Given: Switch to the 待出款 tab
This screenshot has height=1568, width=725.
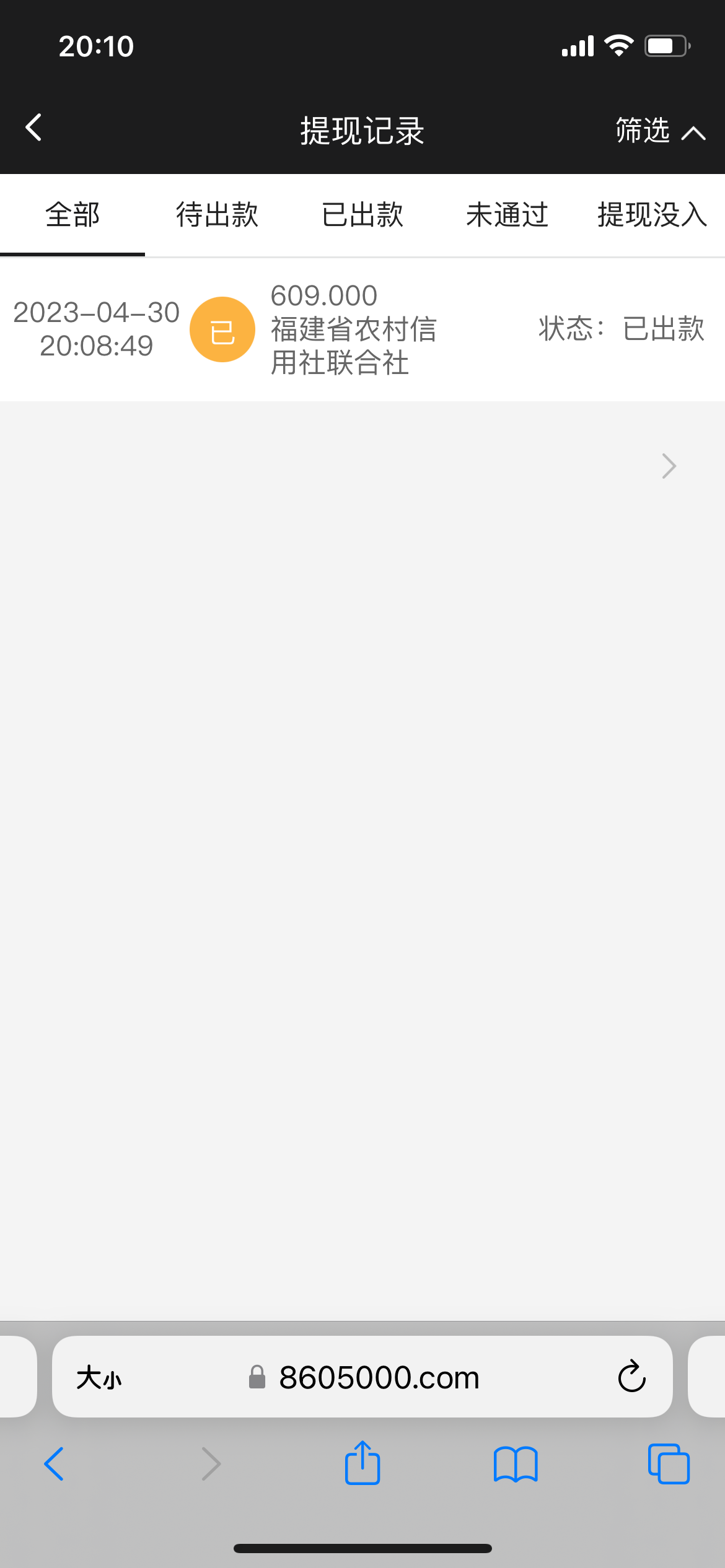Looking at the screenshot, I should click(217, 216).
